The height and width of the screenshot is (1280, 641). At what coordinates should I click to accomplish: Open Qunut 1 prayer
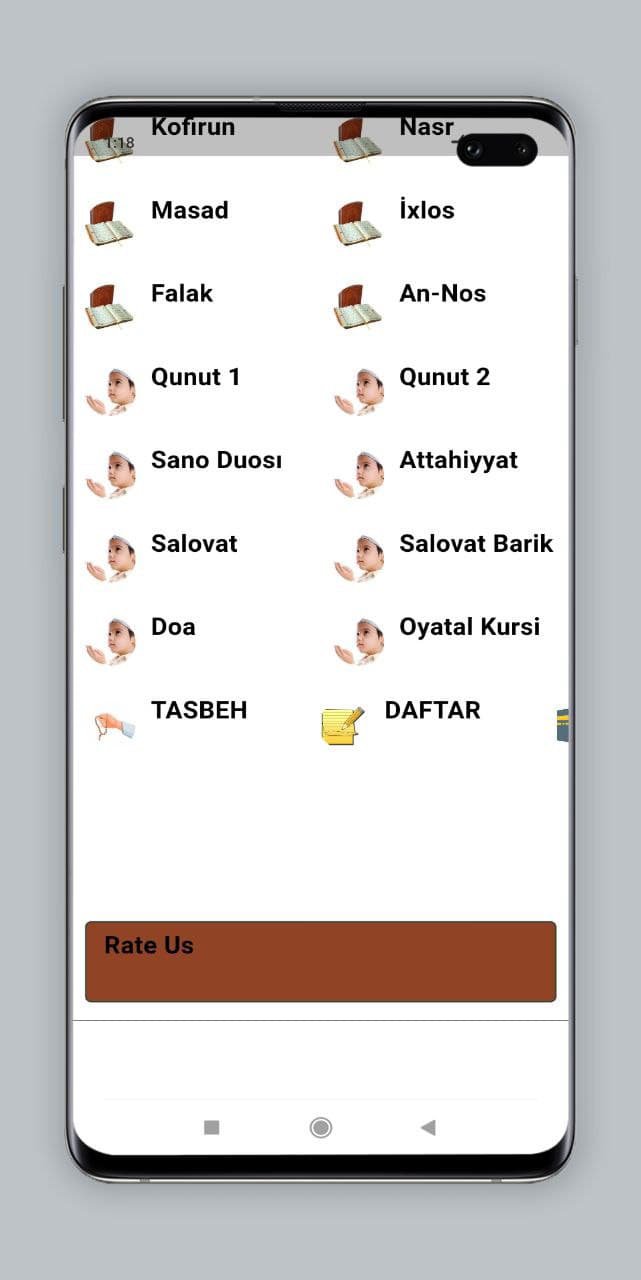click(x=195, y=378)
